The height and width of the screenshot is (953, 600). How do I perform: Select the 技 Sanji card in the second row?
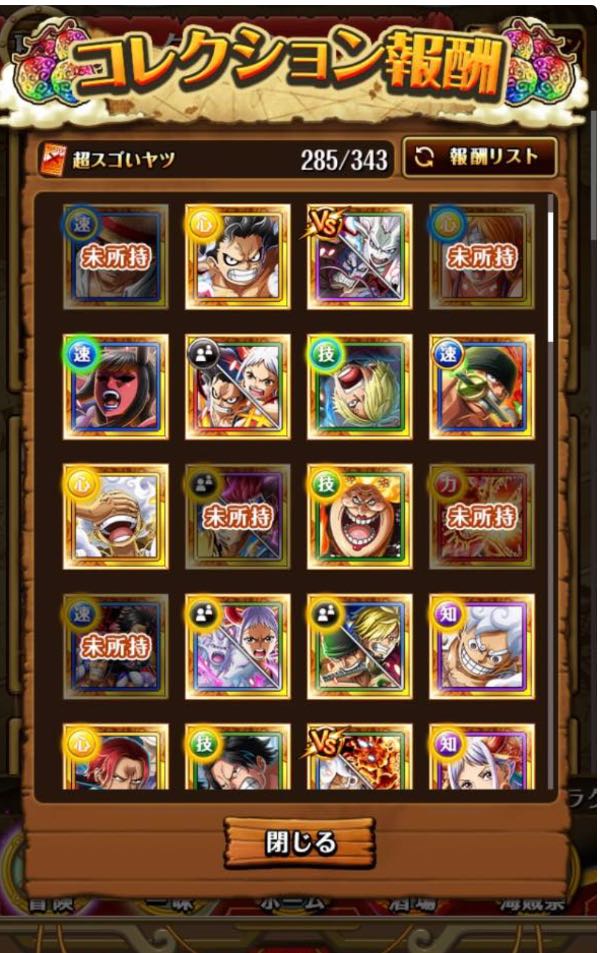(359, 386)
